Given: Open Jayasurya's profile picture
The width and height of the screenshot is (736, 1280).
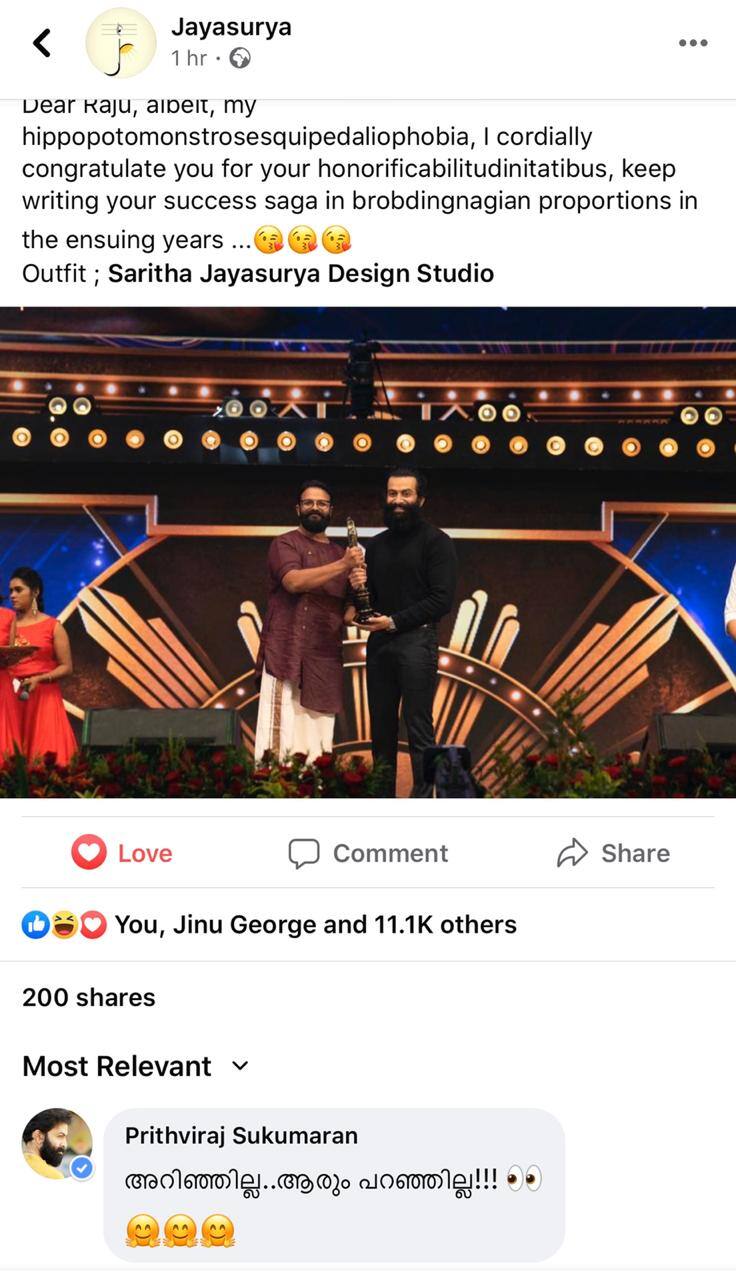Looking at the screenshot, I should click(x=120, y=43).
